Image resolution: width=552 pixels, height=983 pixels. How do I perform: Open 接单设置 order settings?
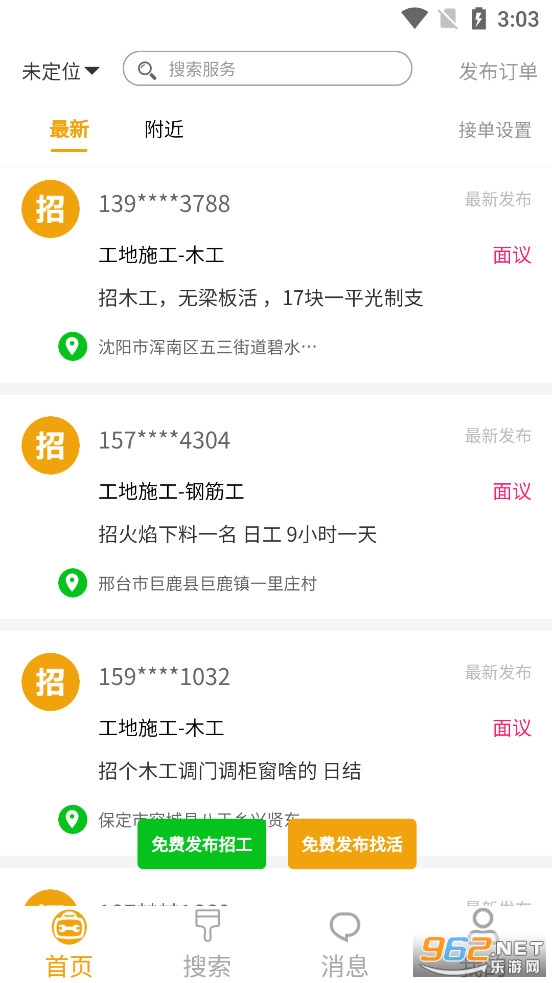495,130
